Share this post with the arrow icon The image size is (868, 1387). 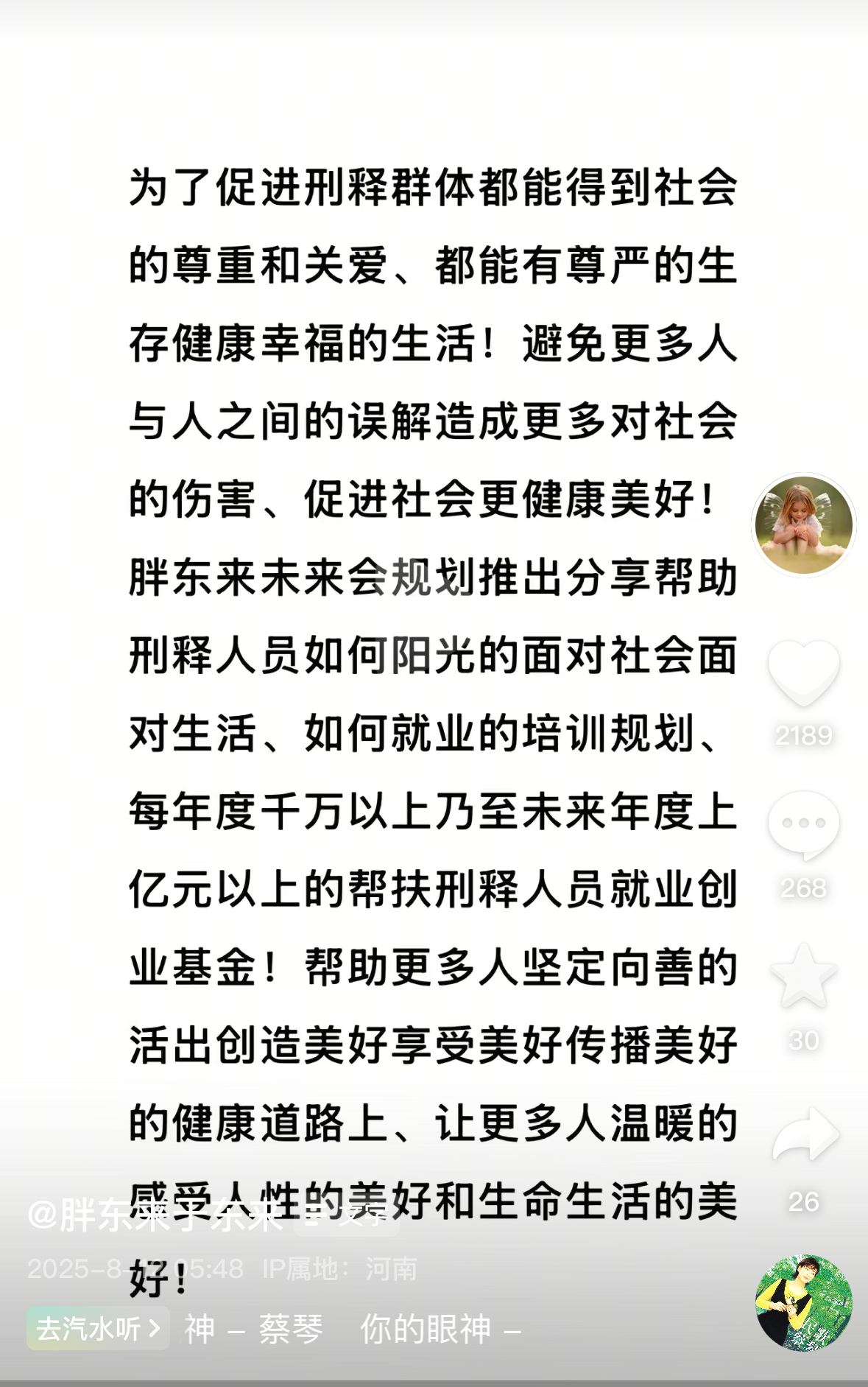pos(805,1134)
